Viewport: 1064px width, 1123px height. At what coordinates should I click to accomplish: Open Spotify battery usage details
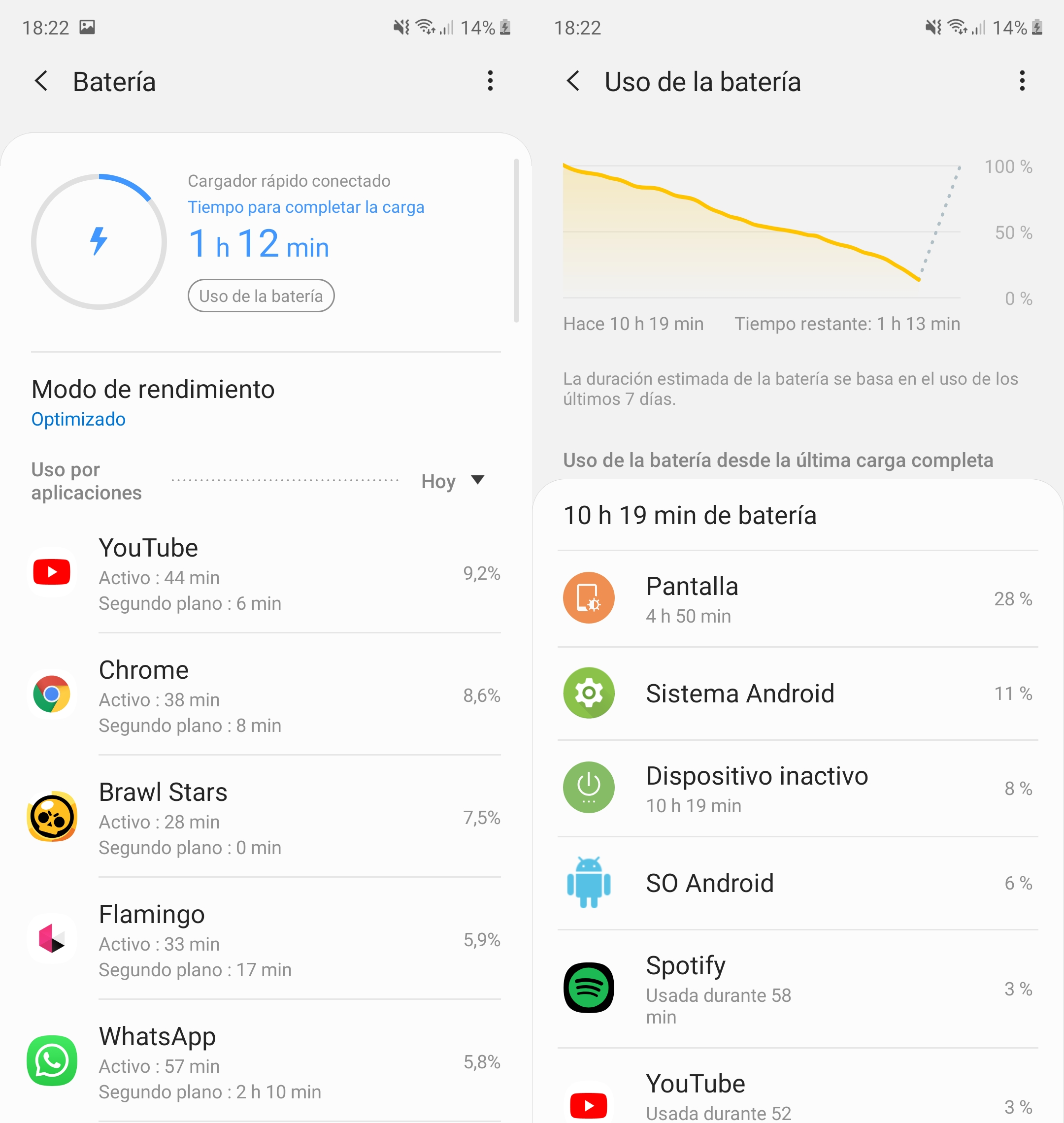click(797, 988)
